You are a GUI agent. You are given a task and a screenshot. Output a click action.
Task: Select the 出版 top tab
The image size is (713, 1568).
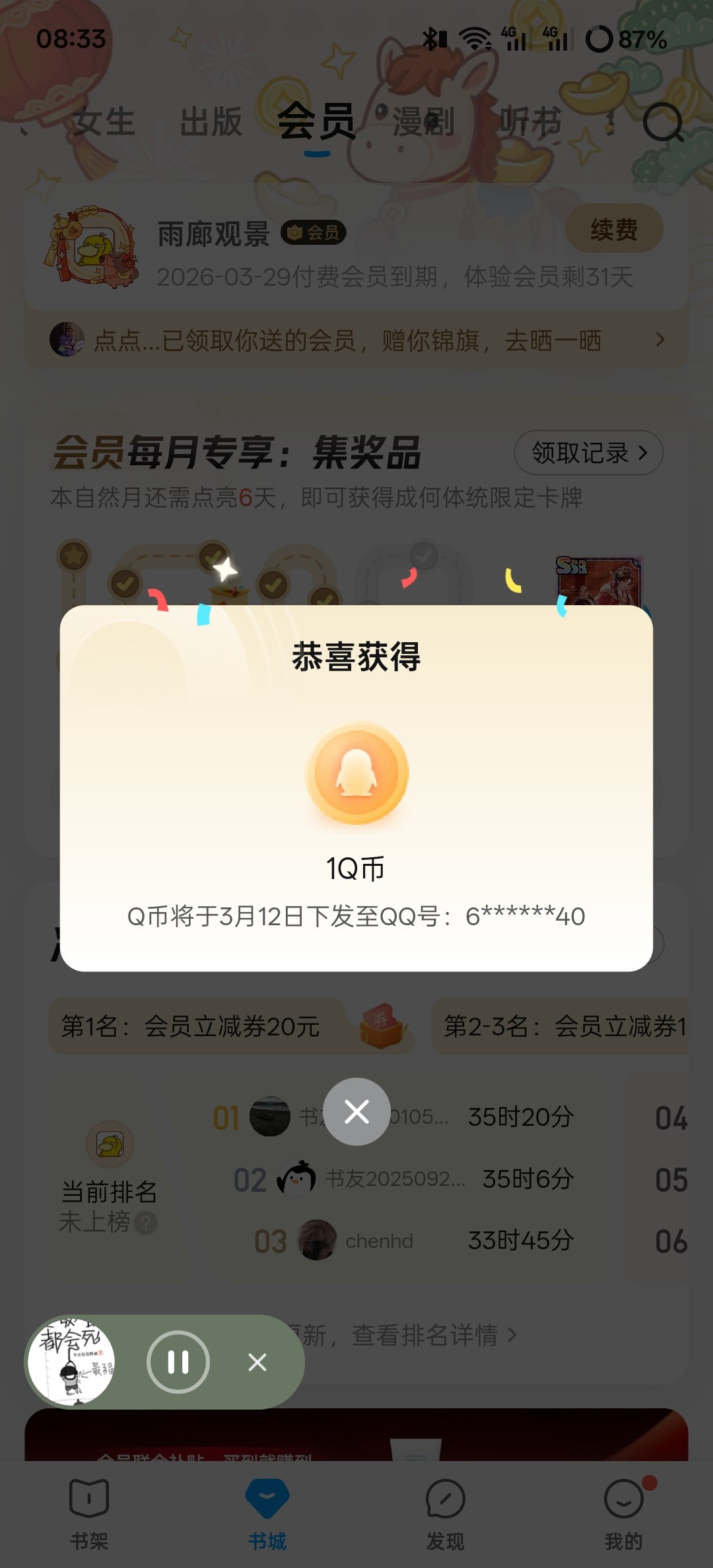coord(211,122)
